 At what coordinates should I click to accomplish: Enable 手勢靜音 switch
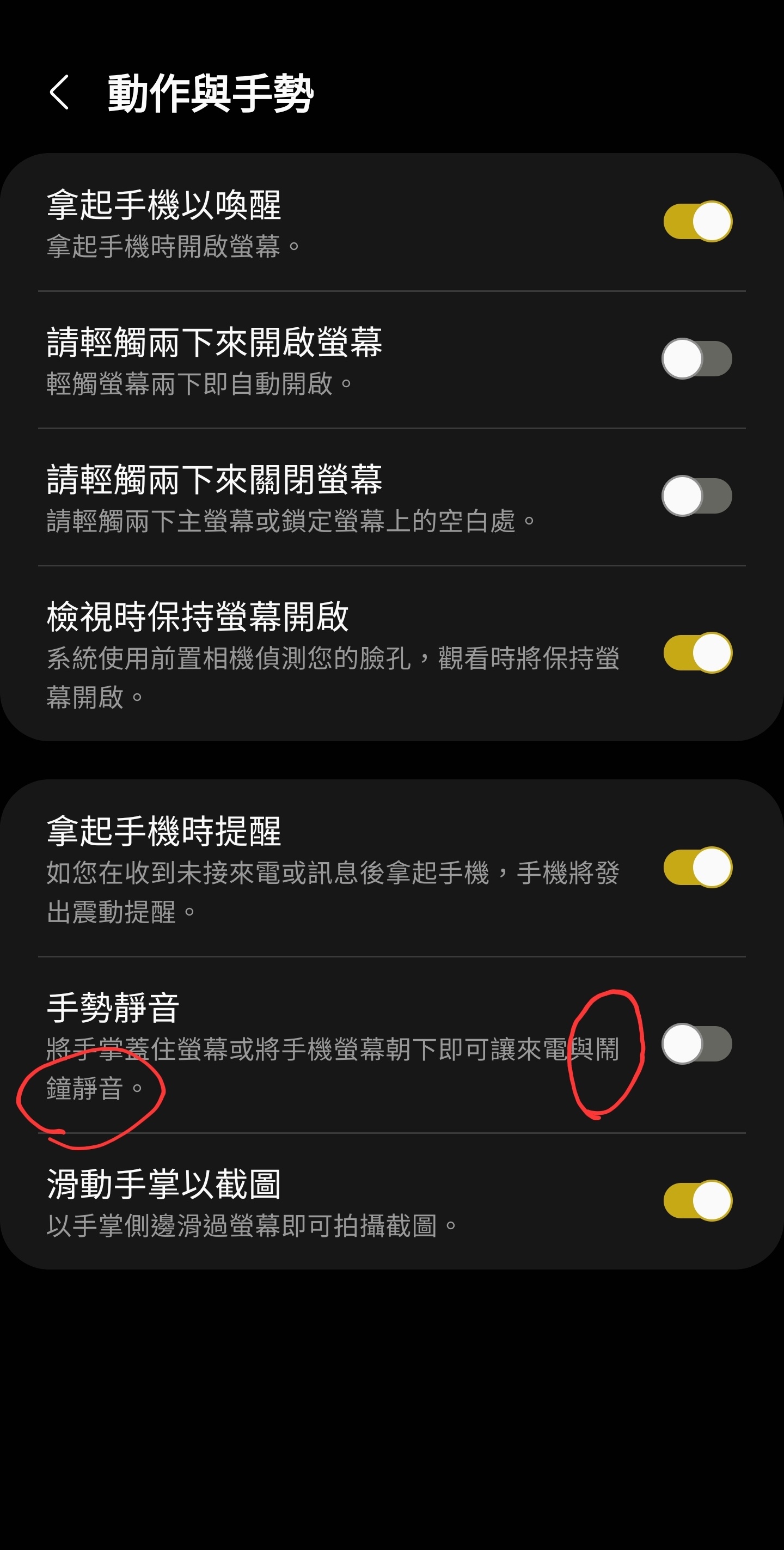tap(697, 1044)
